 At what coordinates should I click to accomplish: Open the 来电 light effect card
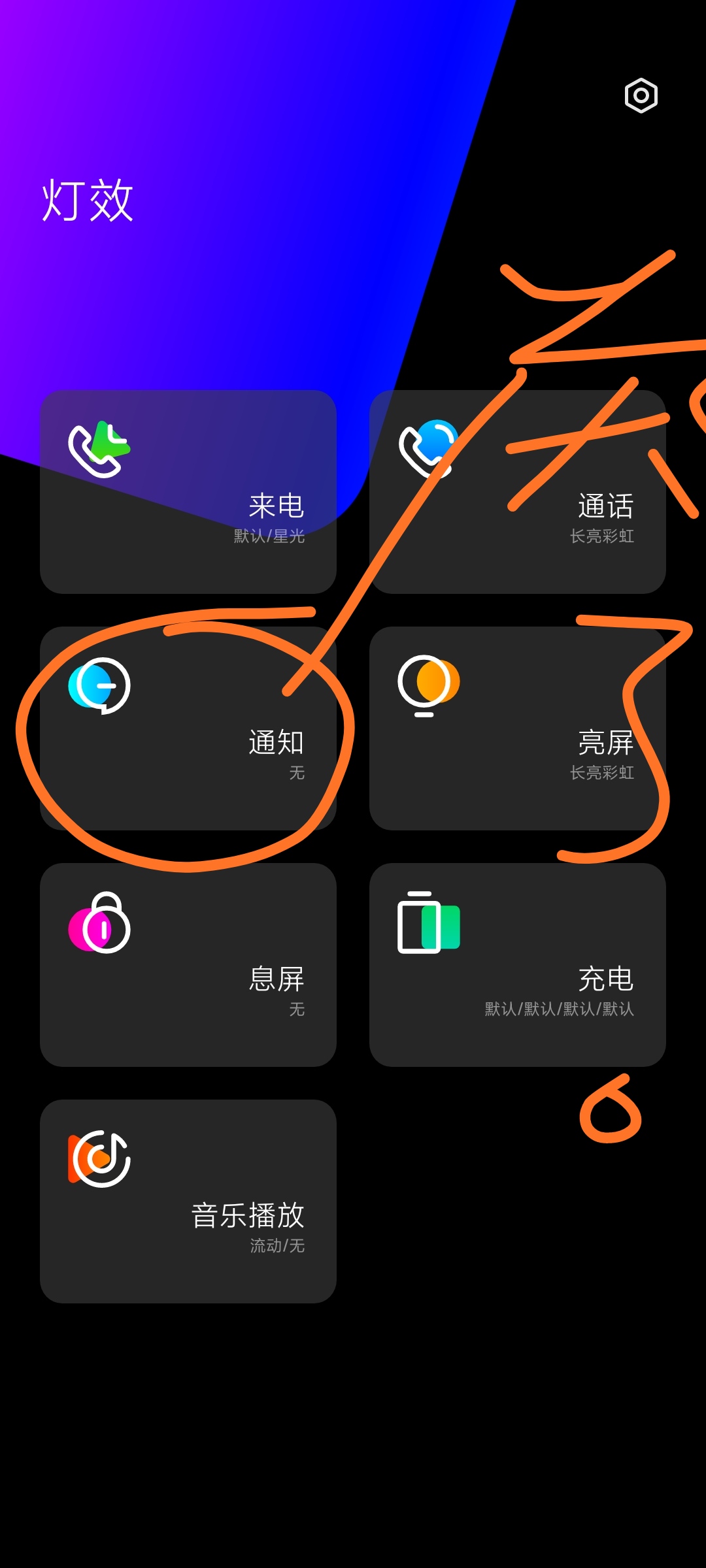[188, 491]
